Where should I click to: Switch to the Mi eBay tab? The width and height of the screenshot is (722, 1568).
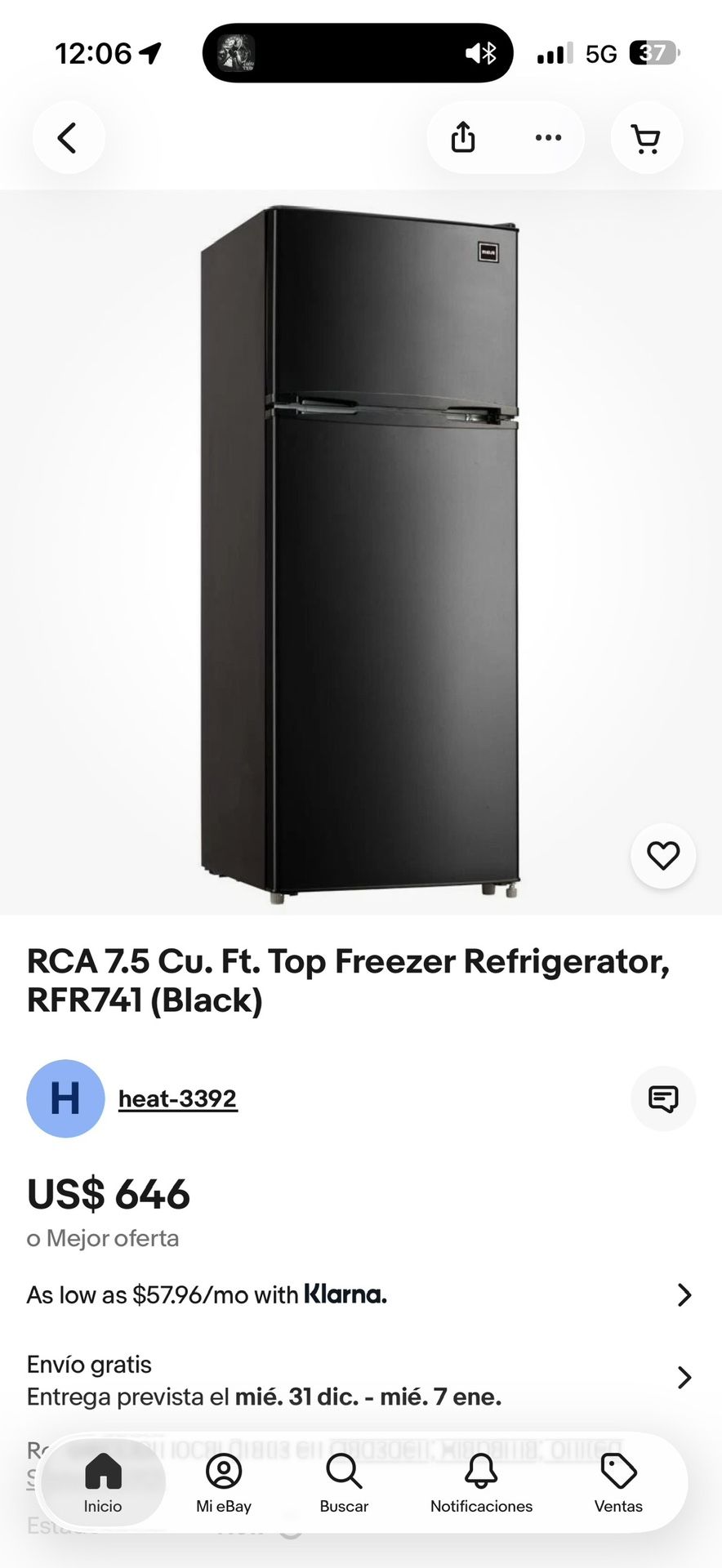(224, 1482)
